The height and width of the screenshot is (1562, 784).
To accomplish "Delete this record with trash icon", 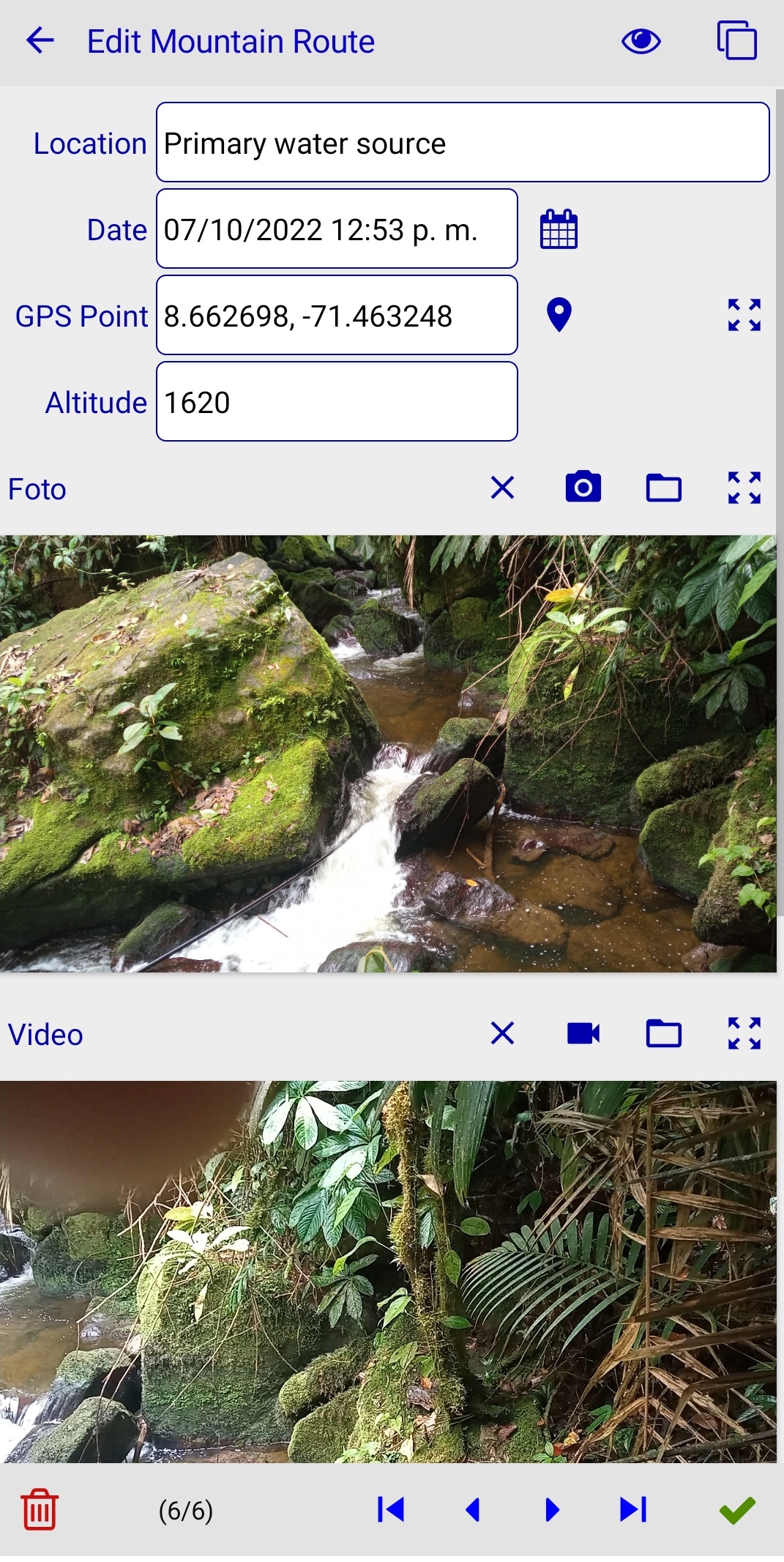I will (40, 1509).
